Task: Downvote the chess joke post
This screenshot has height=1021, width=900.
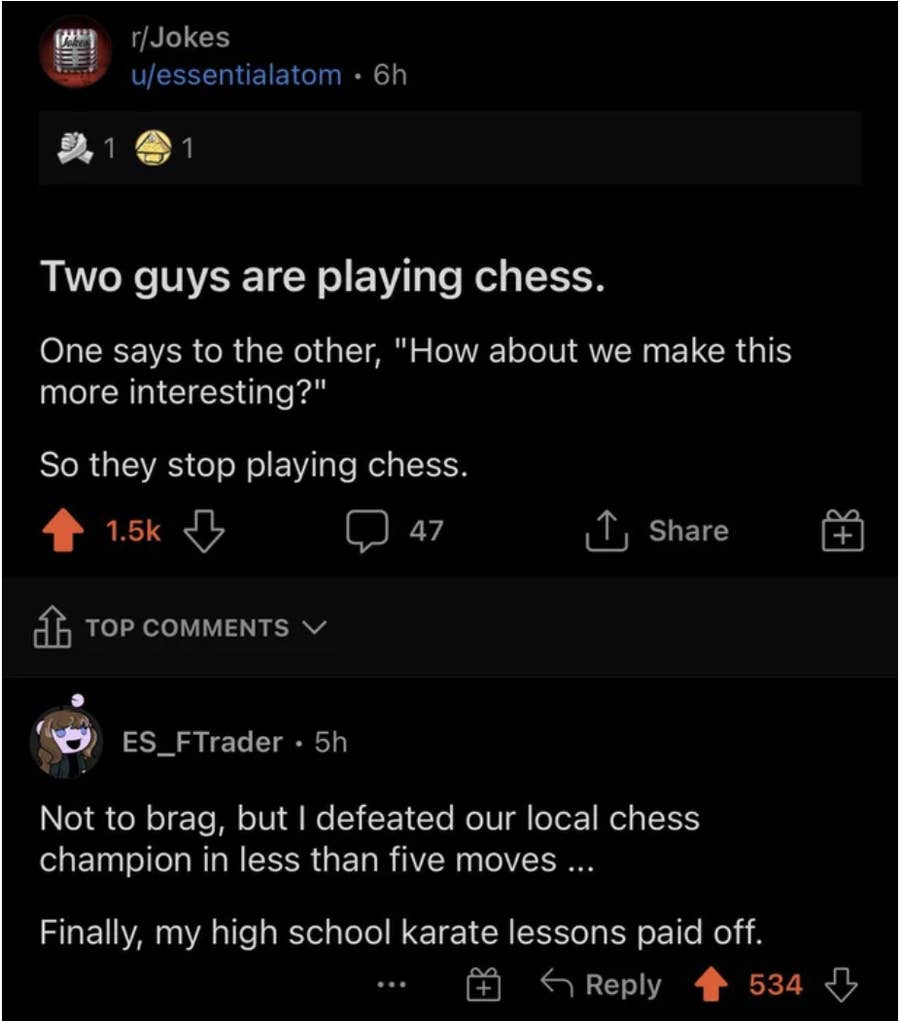Action: (204, 532)
